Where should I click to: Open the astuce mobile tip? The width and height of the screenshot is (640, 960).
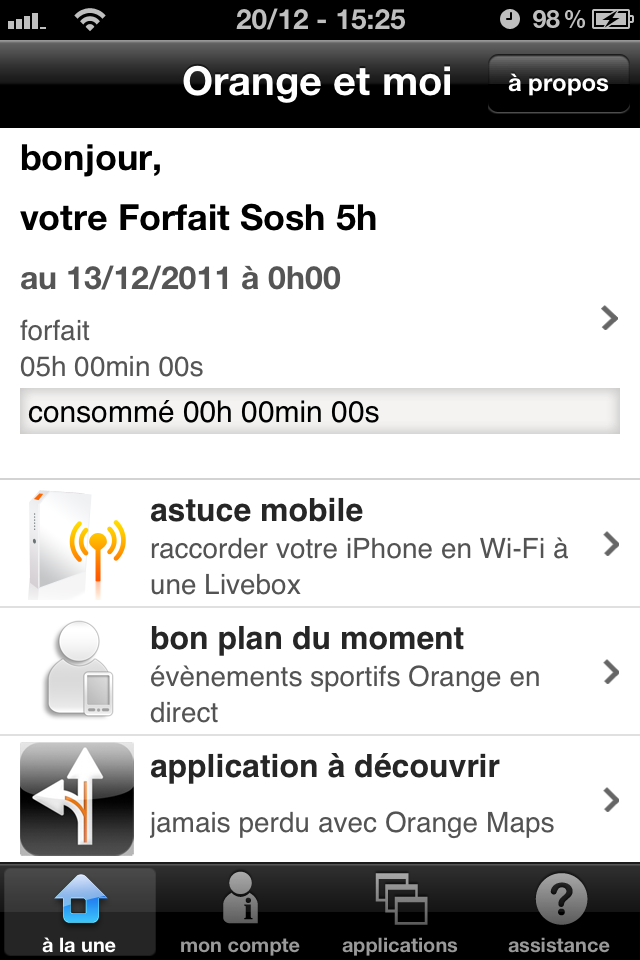click(x=320, y=544)
